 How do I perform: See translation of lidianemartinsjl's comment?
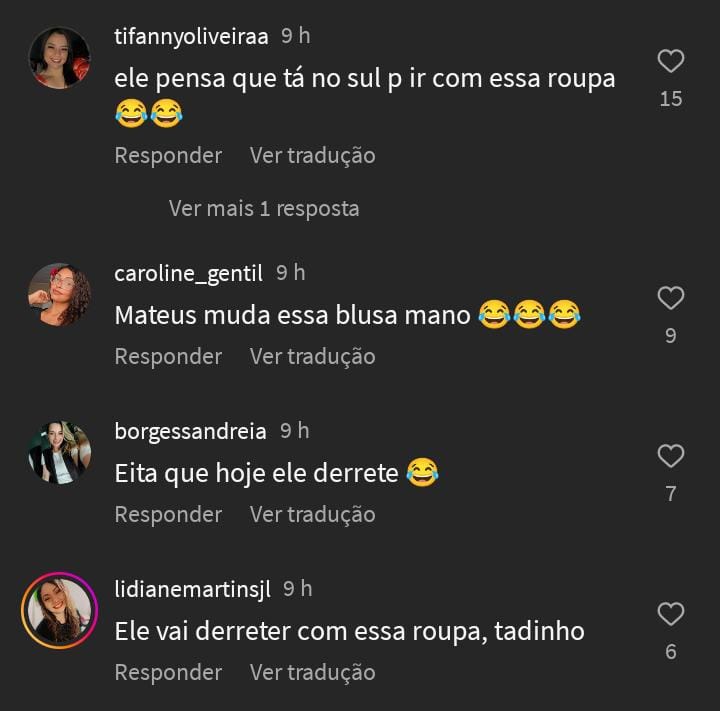312,672
